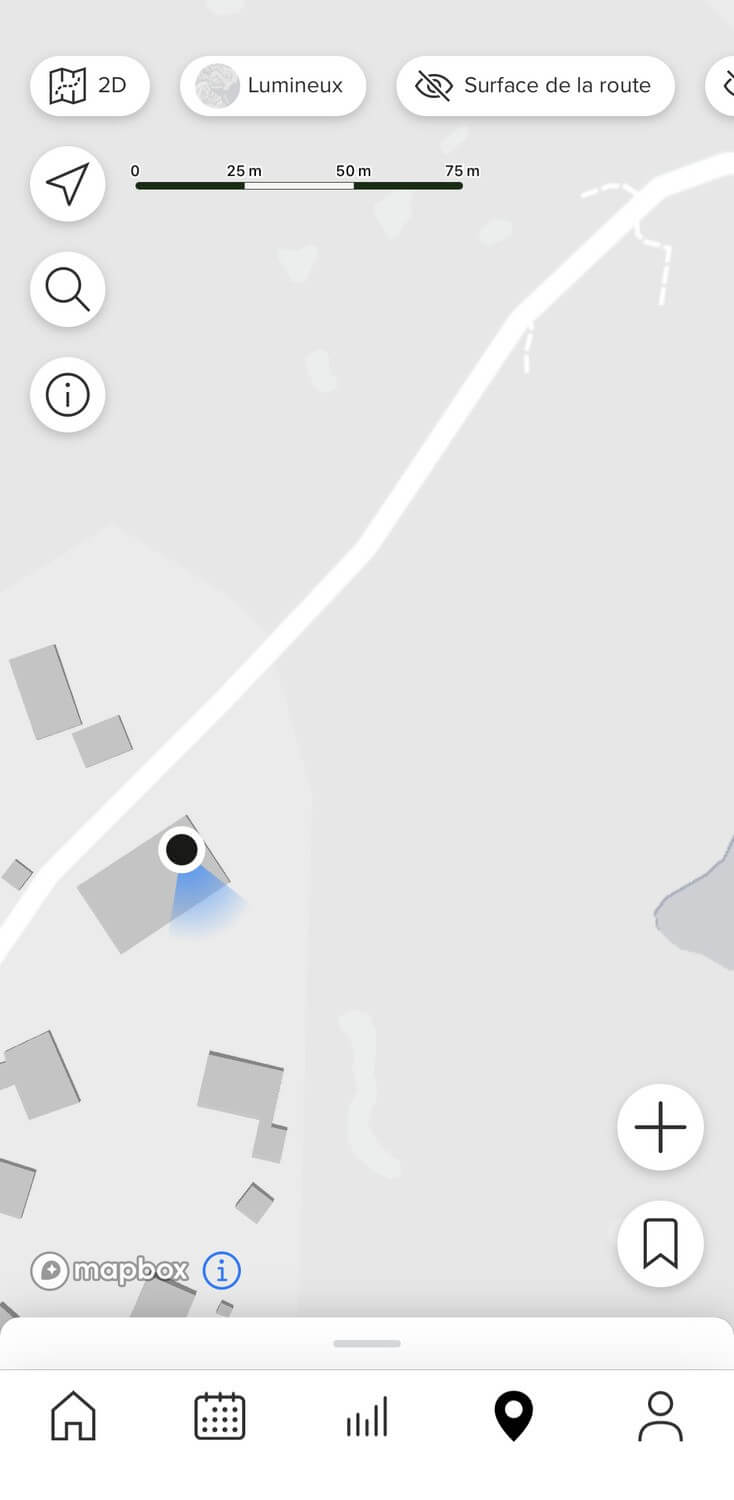Change the Lumineux map style
The height and width of the screenshot is (1500, 734).
click(273, 86)
